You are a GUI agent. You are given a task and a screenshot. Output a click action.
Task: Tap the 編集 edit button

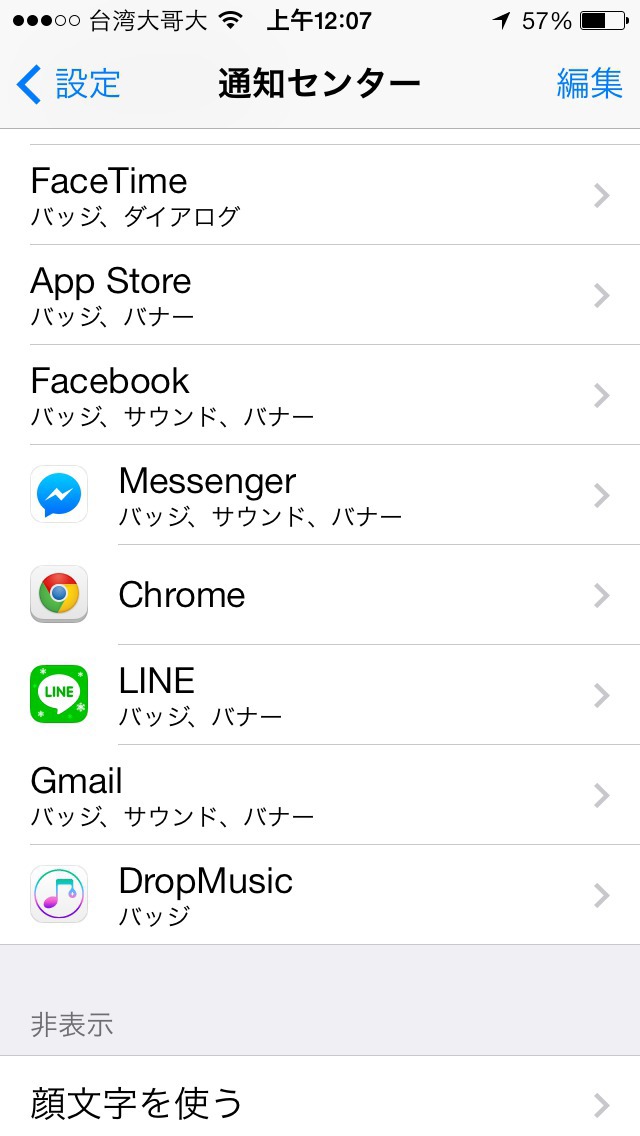click(589, 84)
